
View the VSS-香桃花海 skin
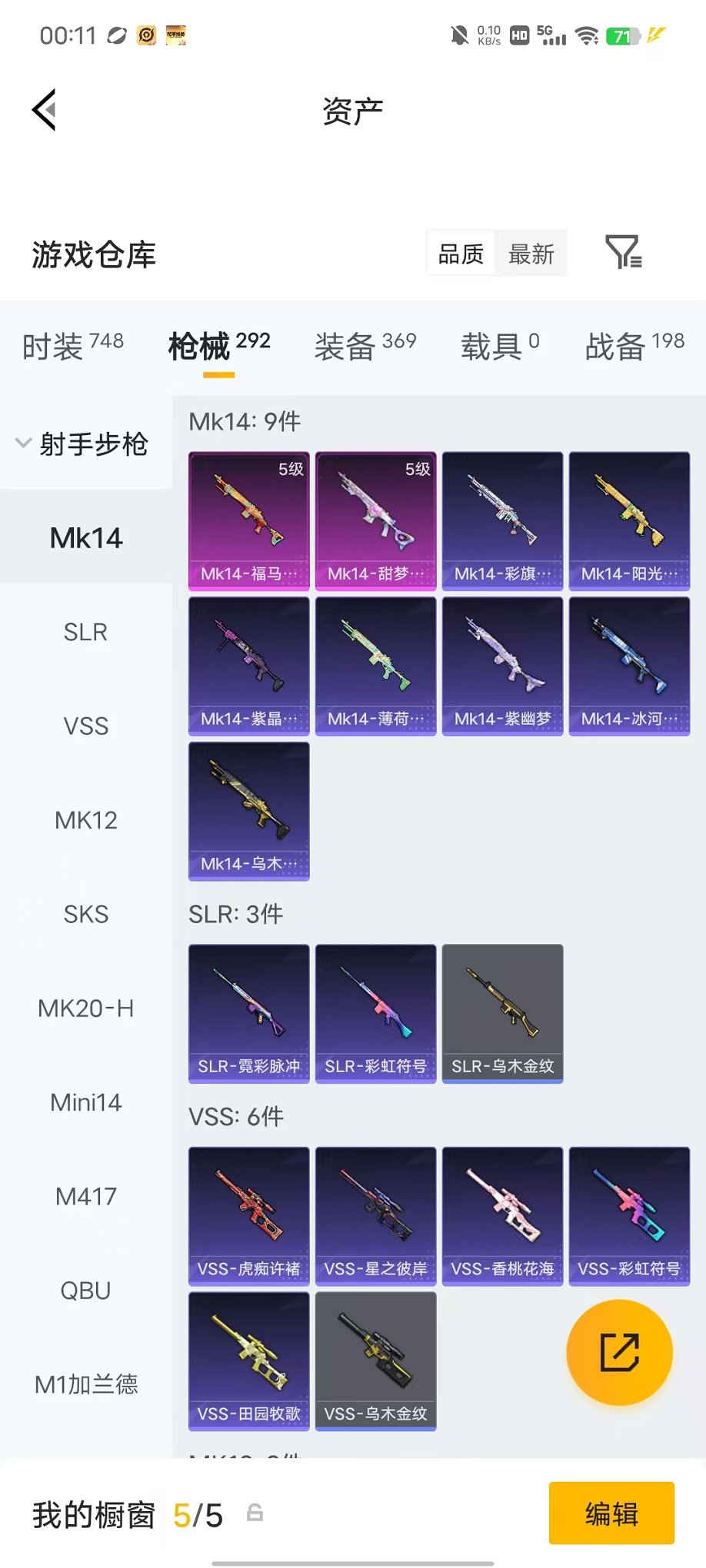pyautogui.click(x=503, y=1217)
